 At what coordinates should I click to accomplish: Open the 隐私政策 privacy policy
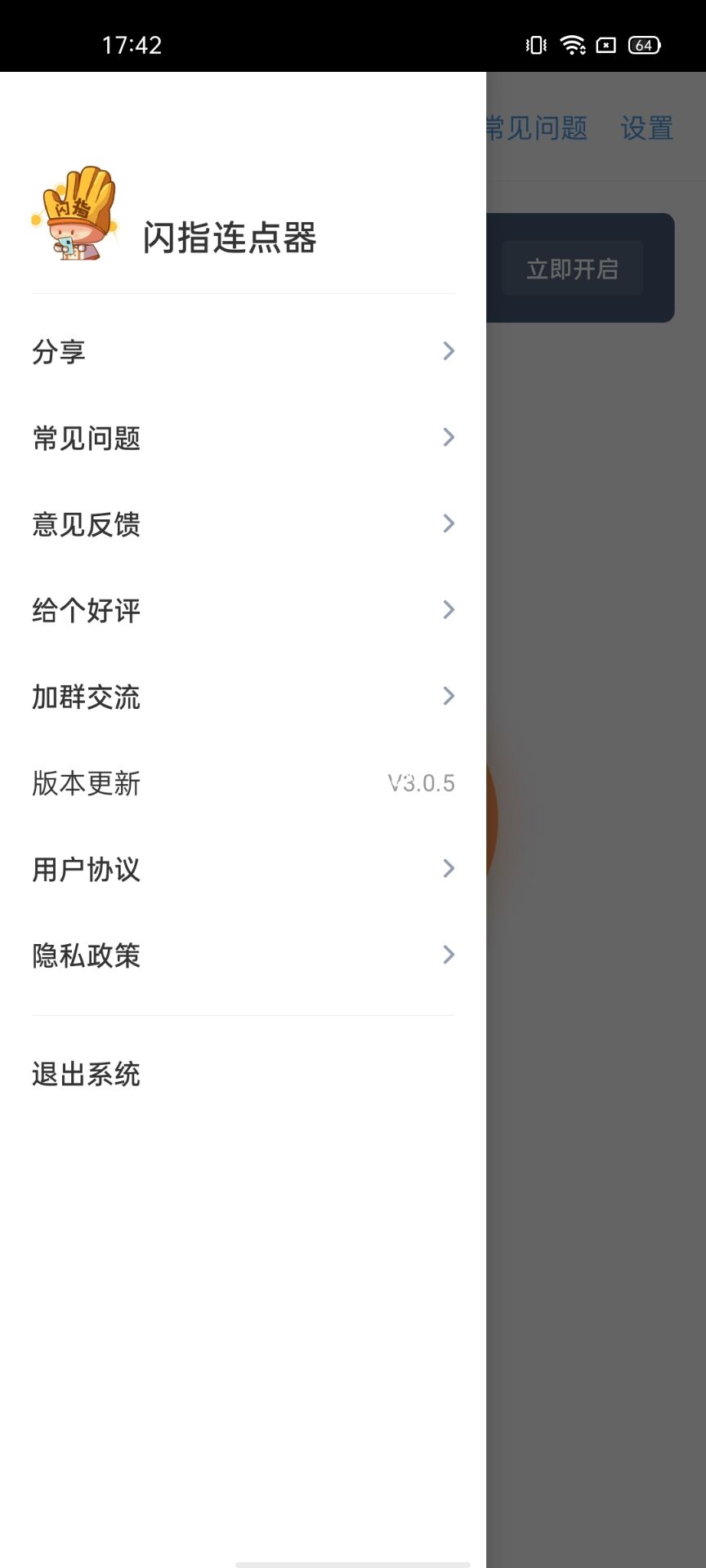(243, 955)
